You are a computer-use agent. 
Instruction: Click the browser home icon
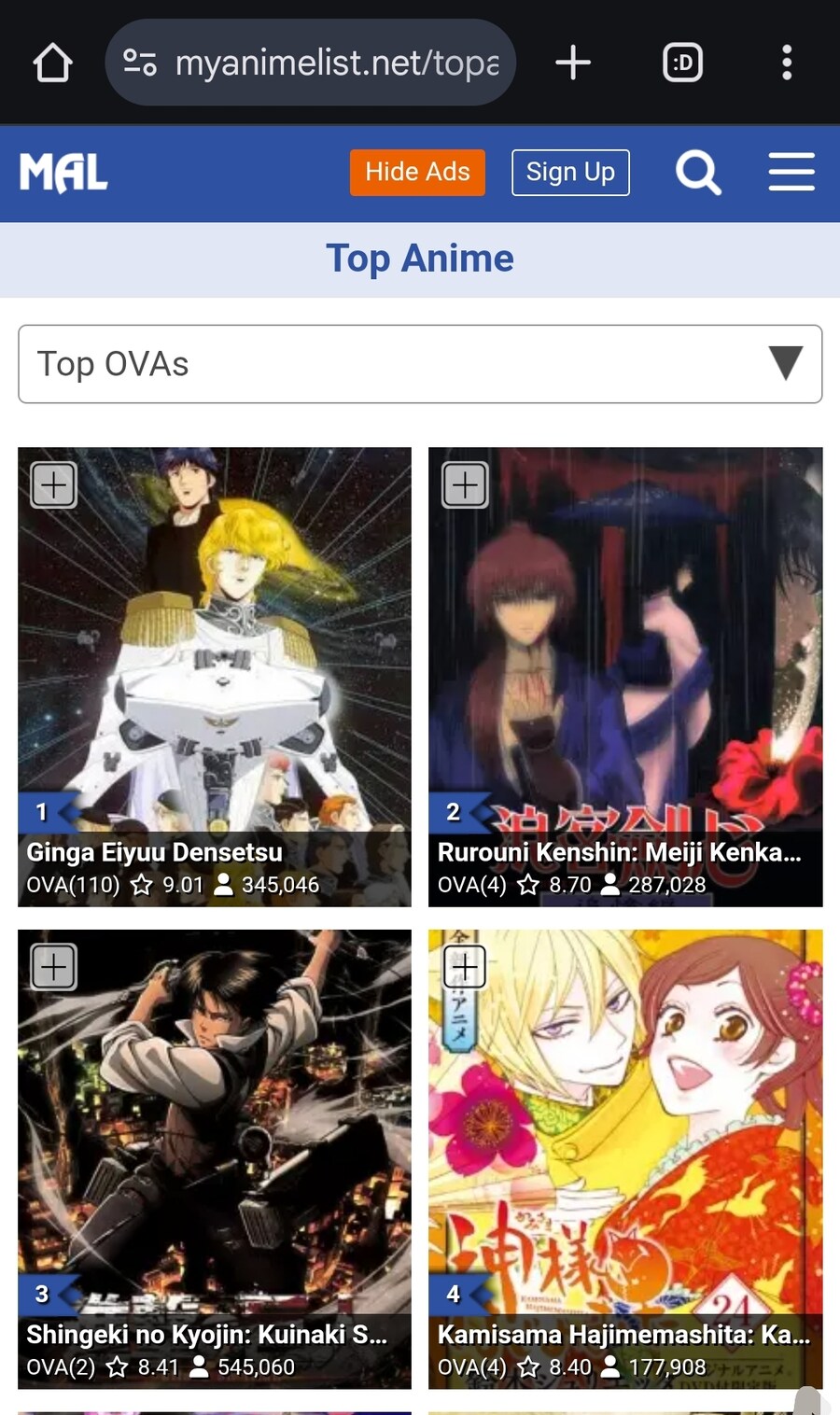pyautogui.click(x=52, y=62)
